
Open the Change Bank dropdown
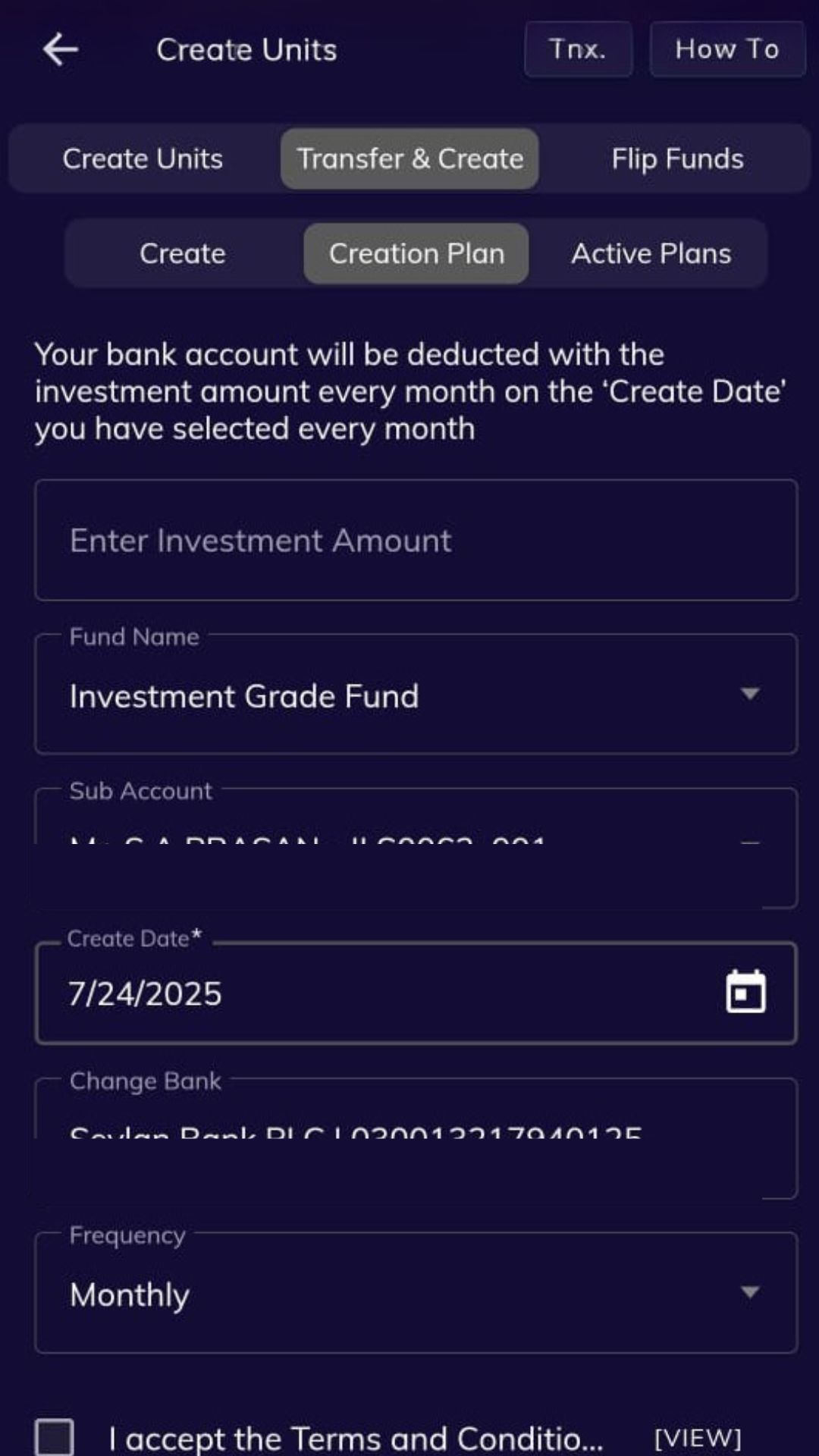pyautogui.click(x=416, y=1138)
